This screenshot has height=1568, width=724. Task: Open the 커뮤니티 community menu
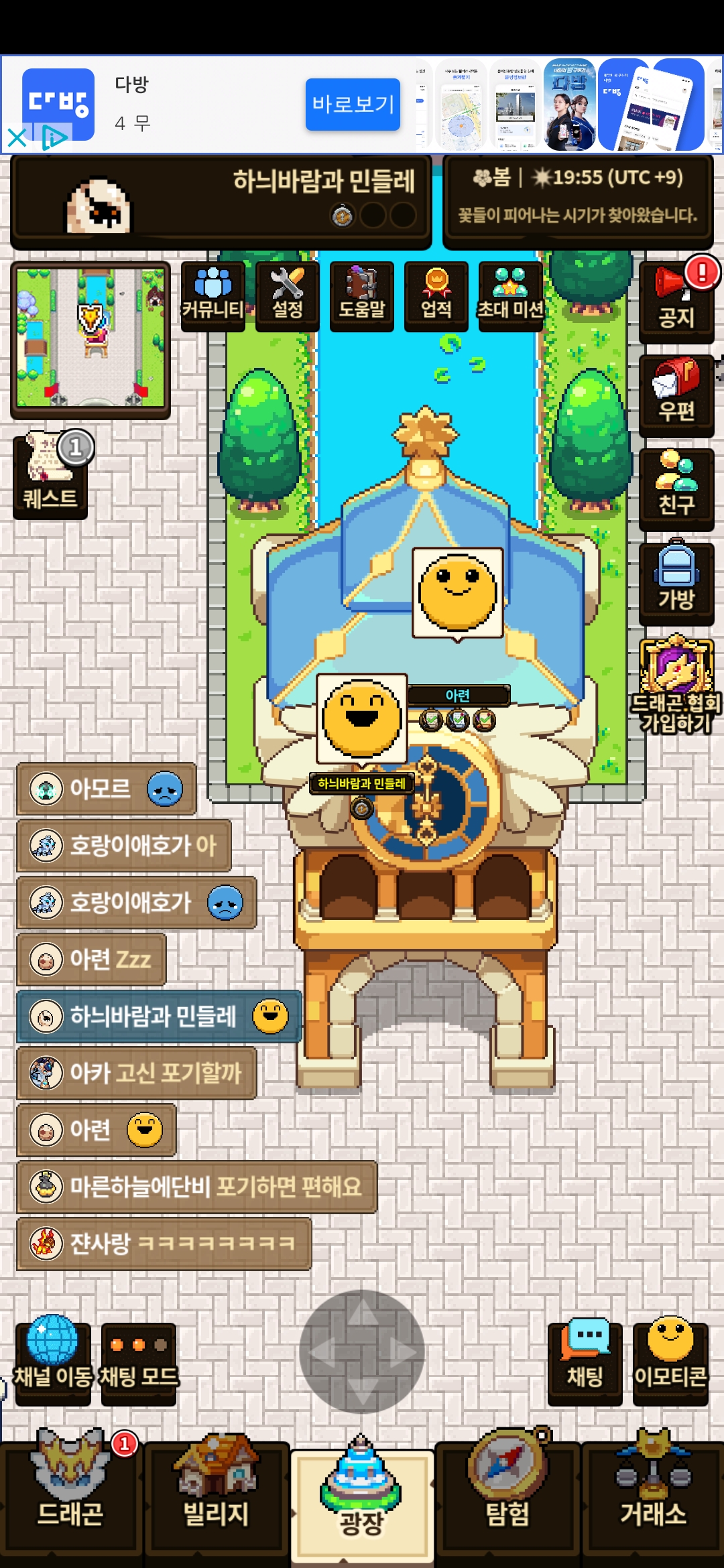213,295
